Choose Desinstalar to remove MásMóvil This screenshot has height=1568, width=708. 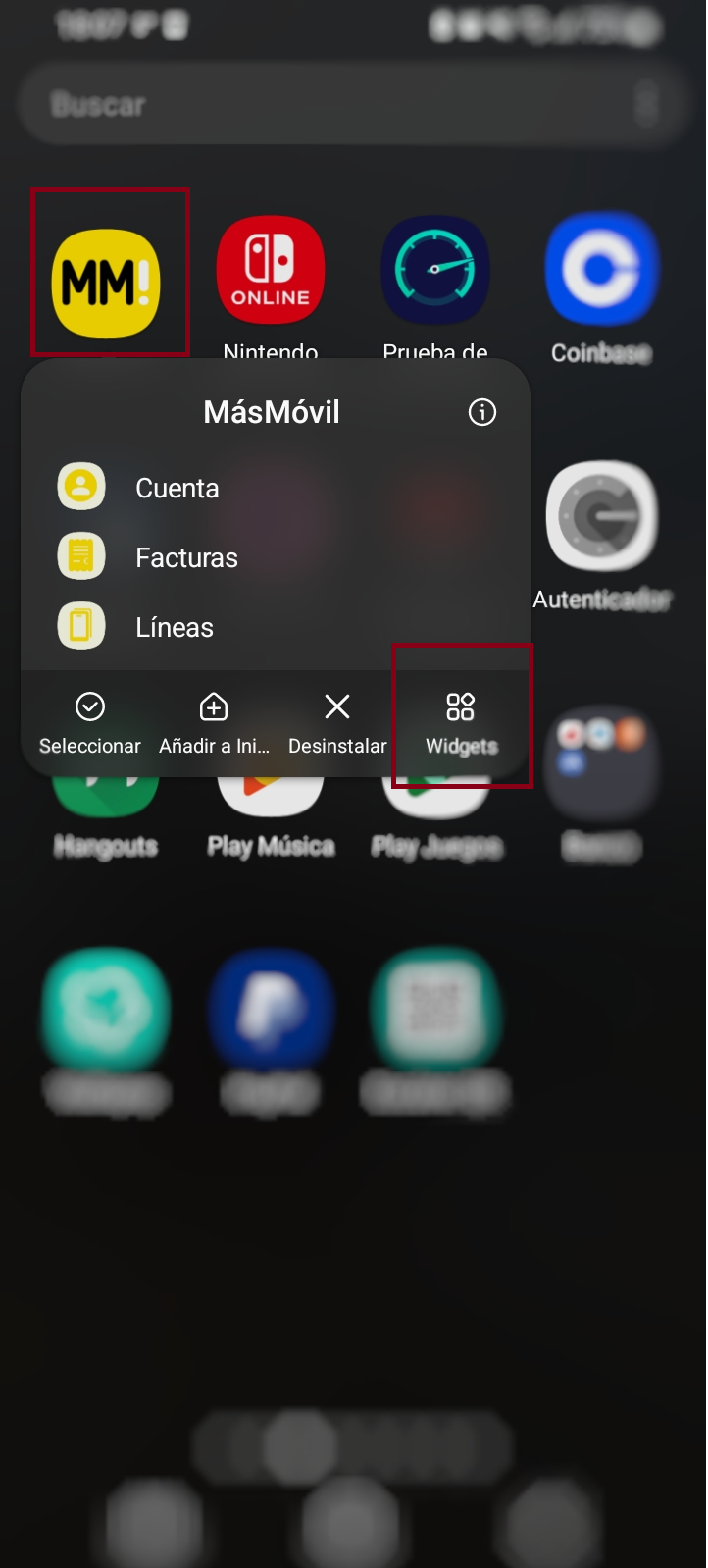tap(337, 724)
